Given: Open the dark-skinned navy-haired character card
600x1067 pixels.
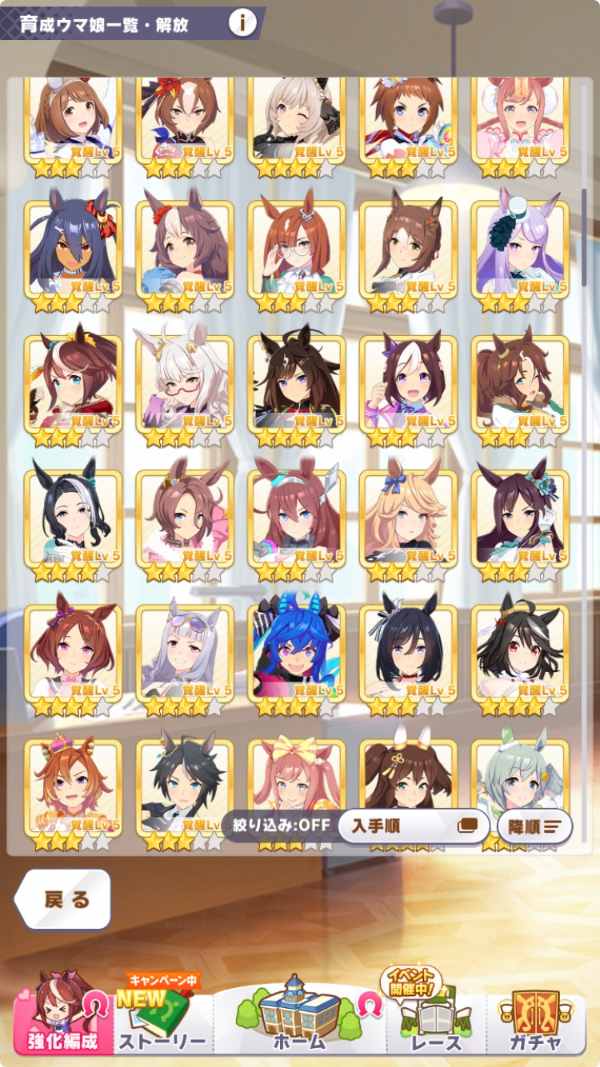Looking at the screenshot, I should coord(72,250).
